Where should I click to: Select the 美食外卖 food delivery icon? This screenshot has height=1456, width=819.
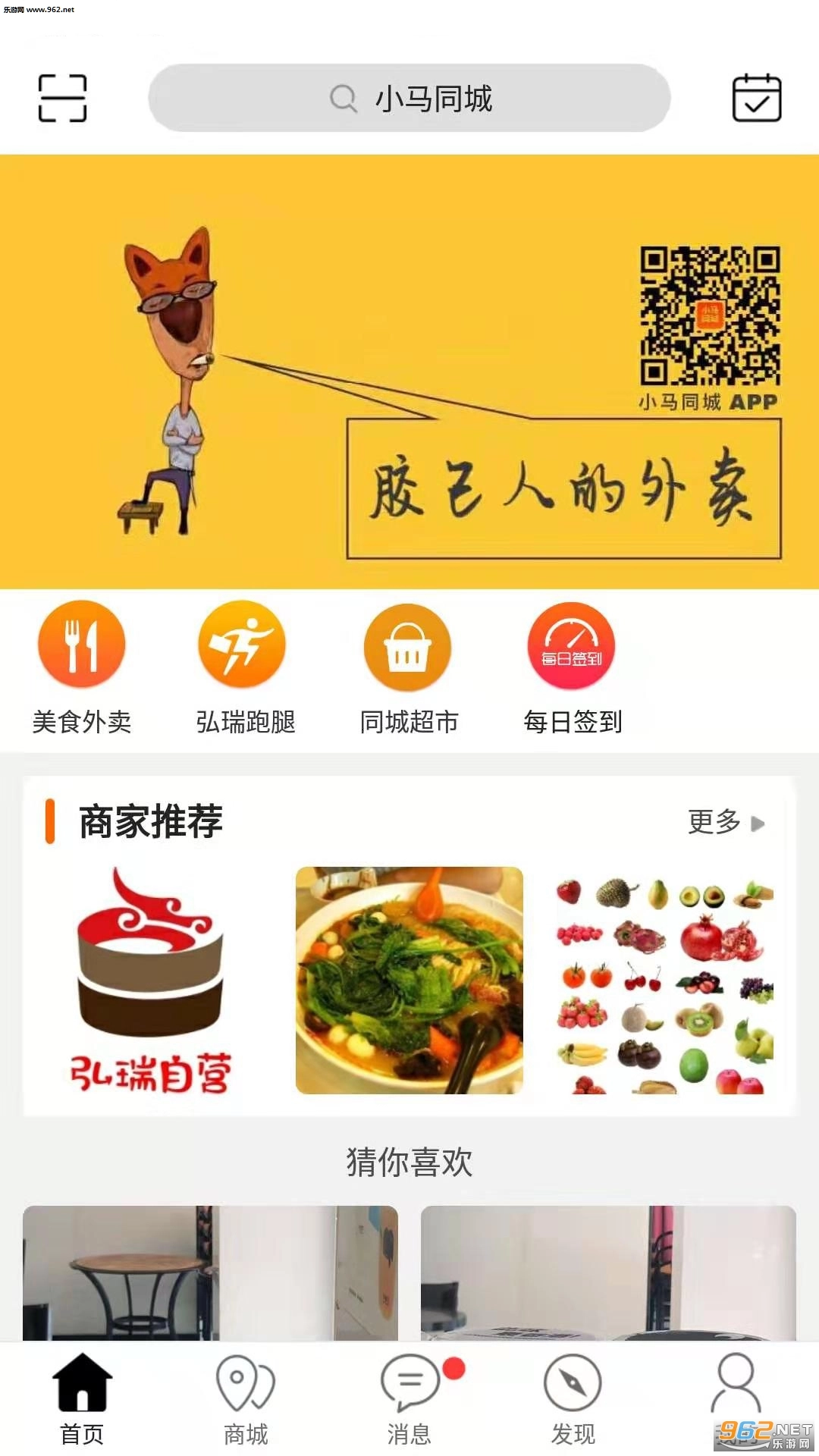(x=81, y=646)
